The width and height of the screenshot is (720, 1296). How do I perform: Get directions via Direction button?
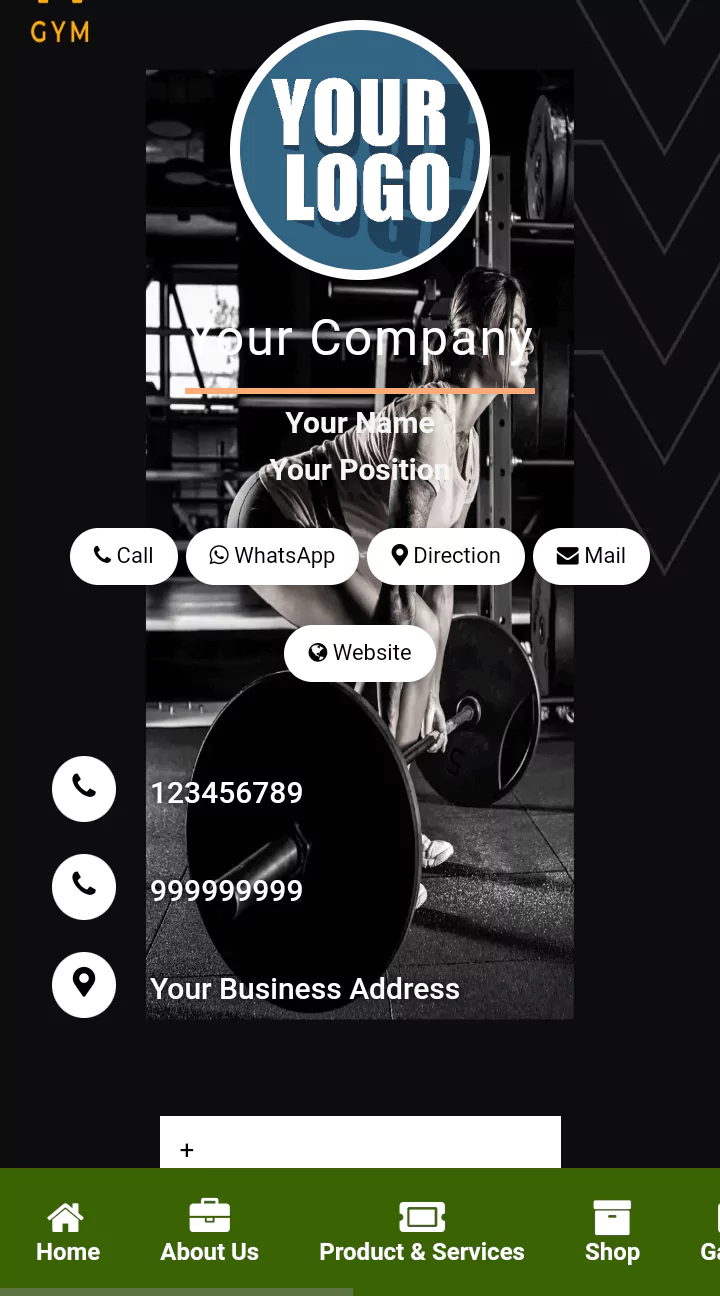446,556
